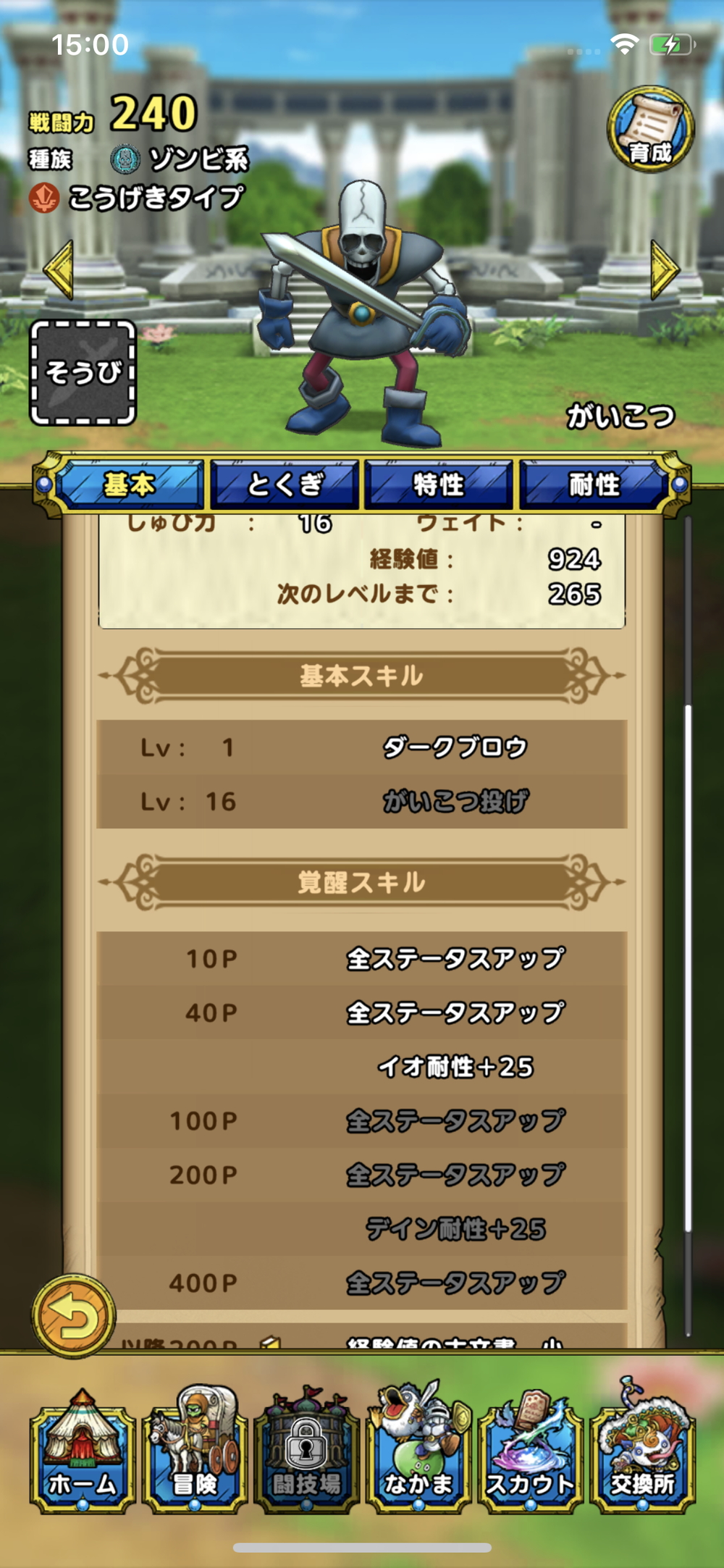The height and width of the screenshot is (1568, 724).
Task: Switch to the とくぎ tab
Action: pyautogui.click(x=285, y=485)
